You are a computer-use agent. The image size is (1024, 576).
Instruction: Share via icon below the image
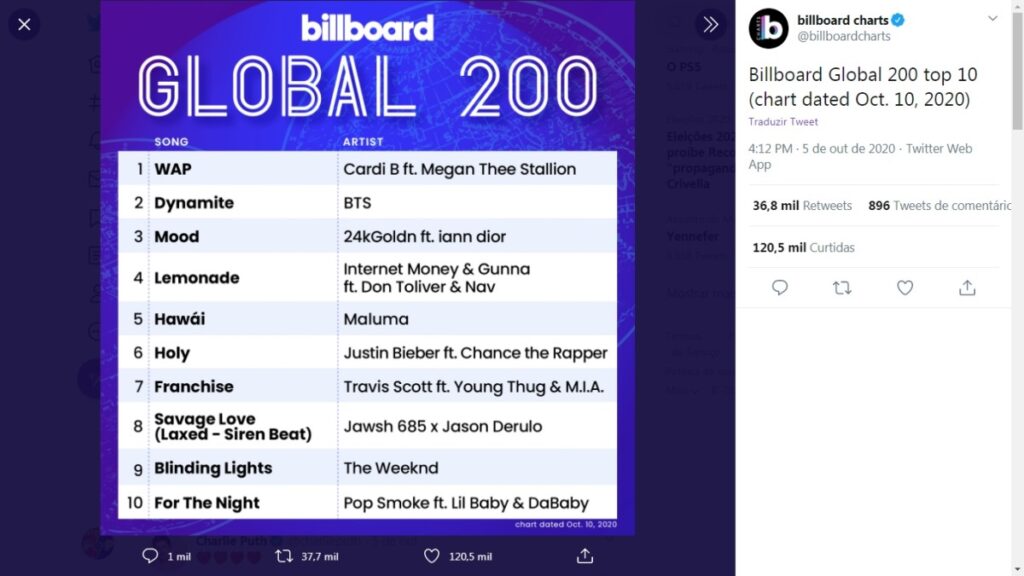pos(584,556)
